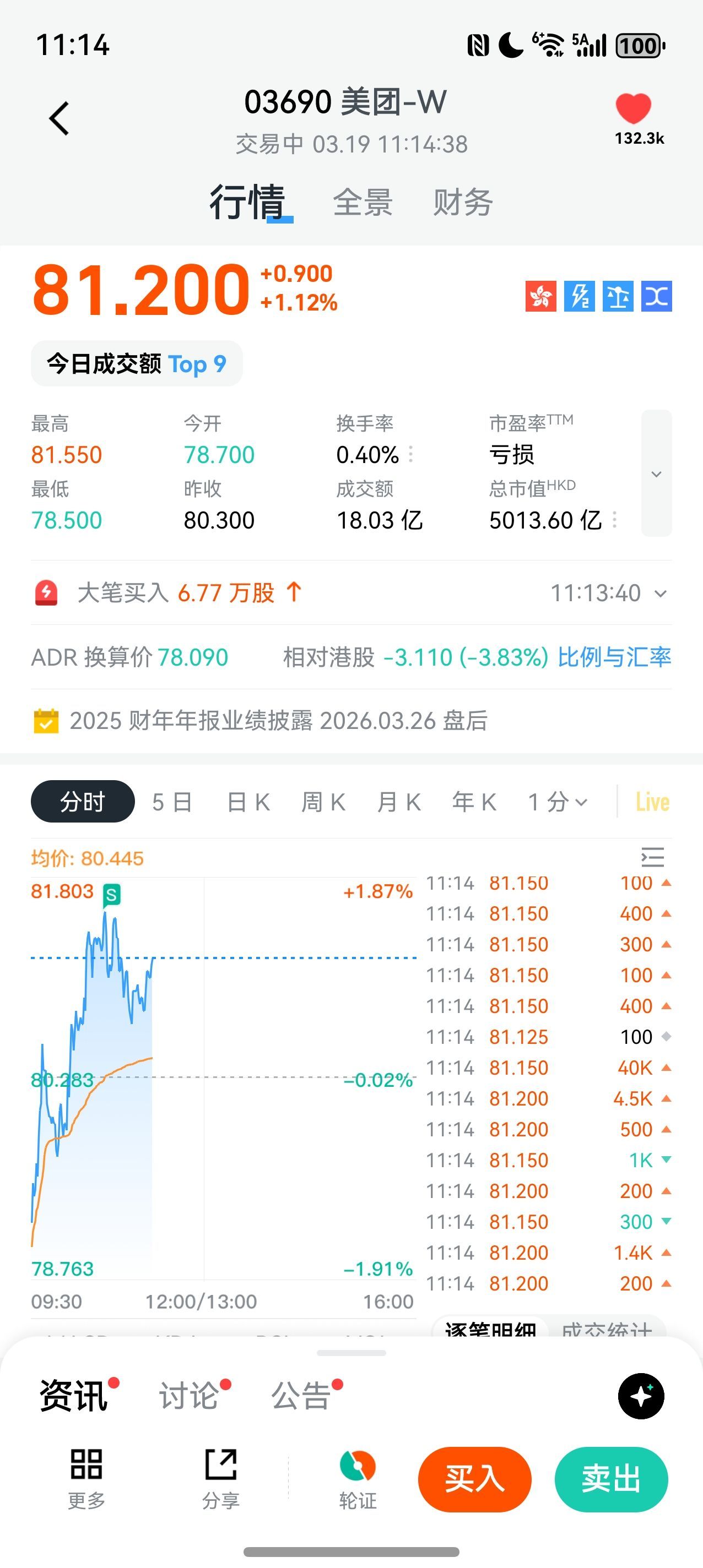
Task: Open the 1分 interval dropdown
Action: click(x=558, y=802)
